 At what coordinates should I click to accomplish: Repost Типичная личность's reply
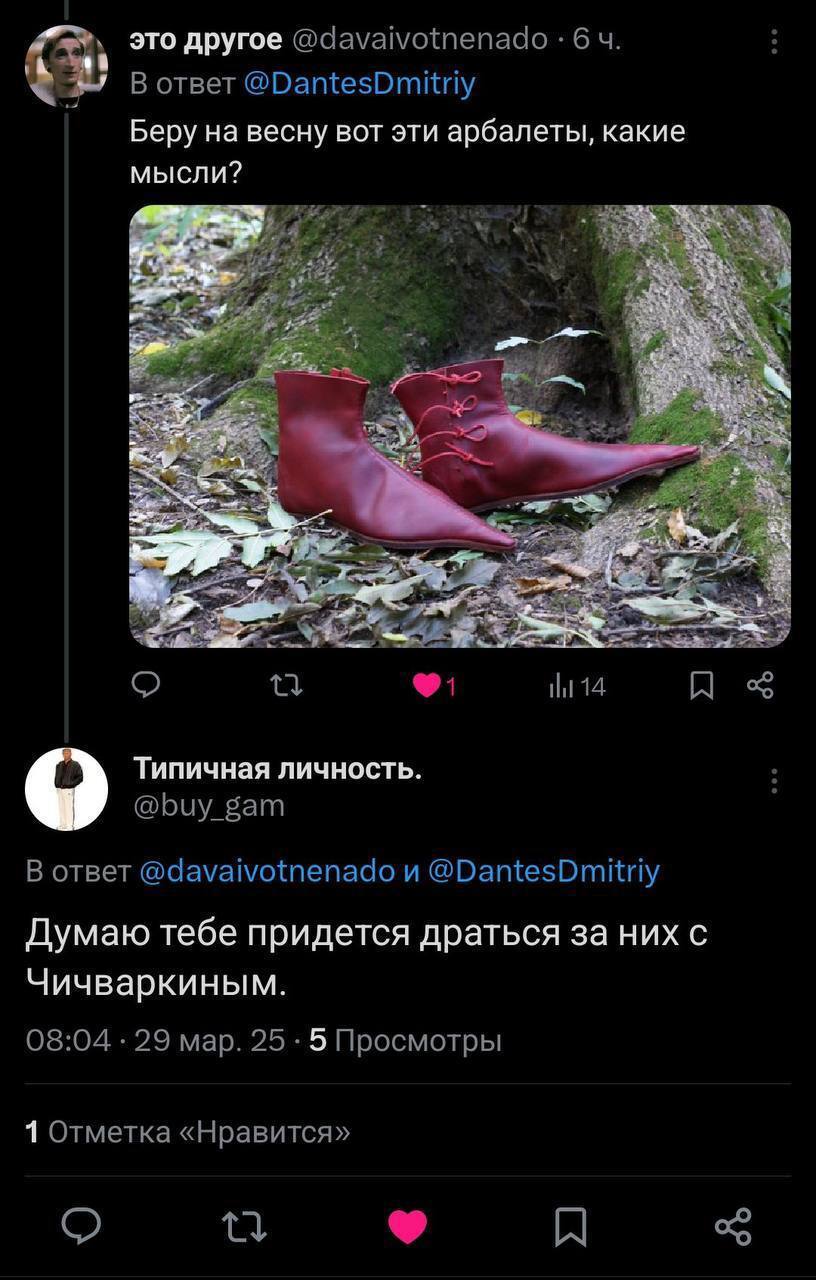pos(243,1226)
